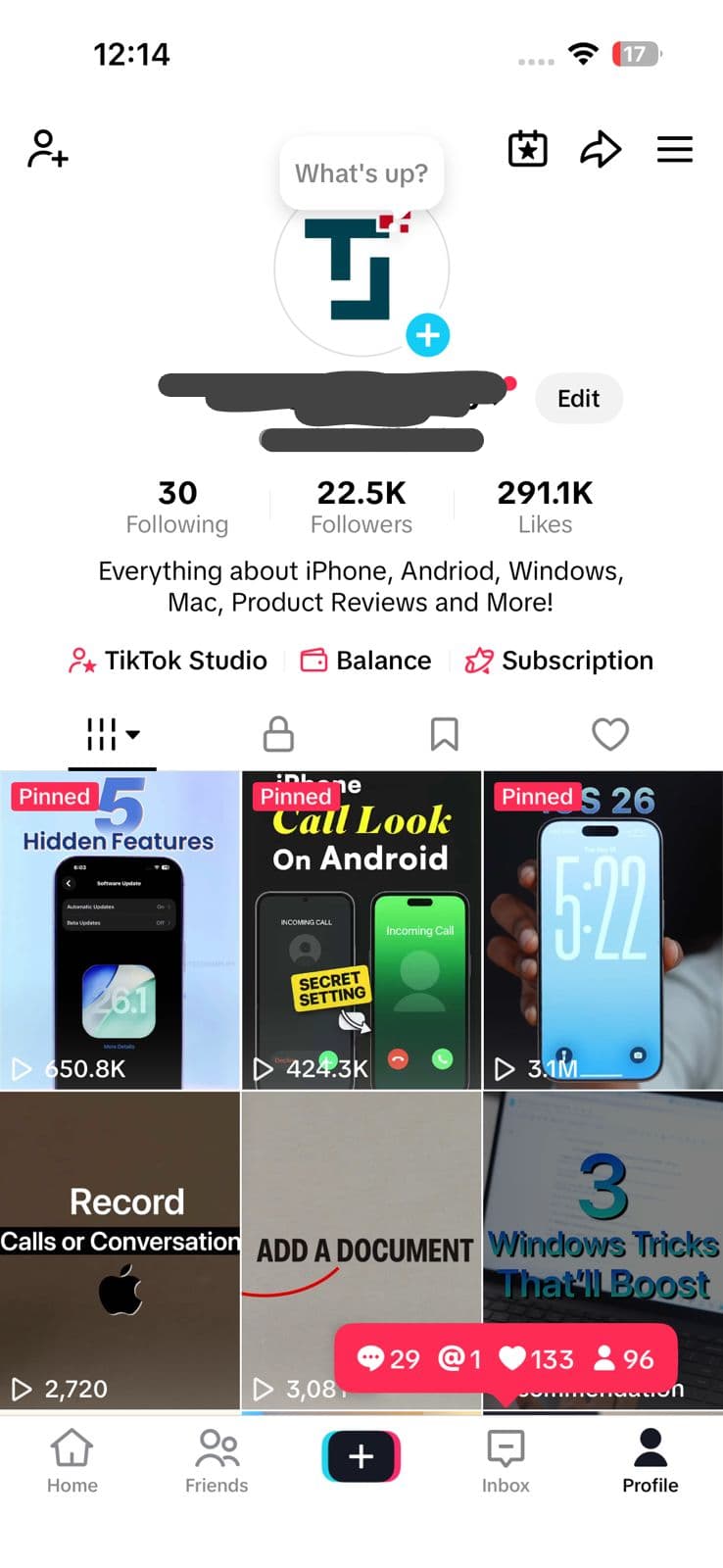Screen dimensions: 723x1568
Task: Tap the blue plus on avatar
Action: click(427, 335)
